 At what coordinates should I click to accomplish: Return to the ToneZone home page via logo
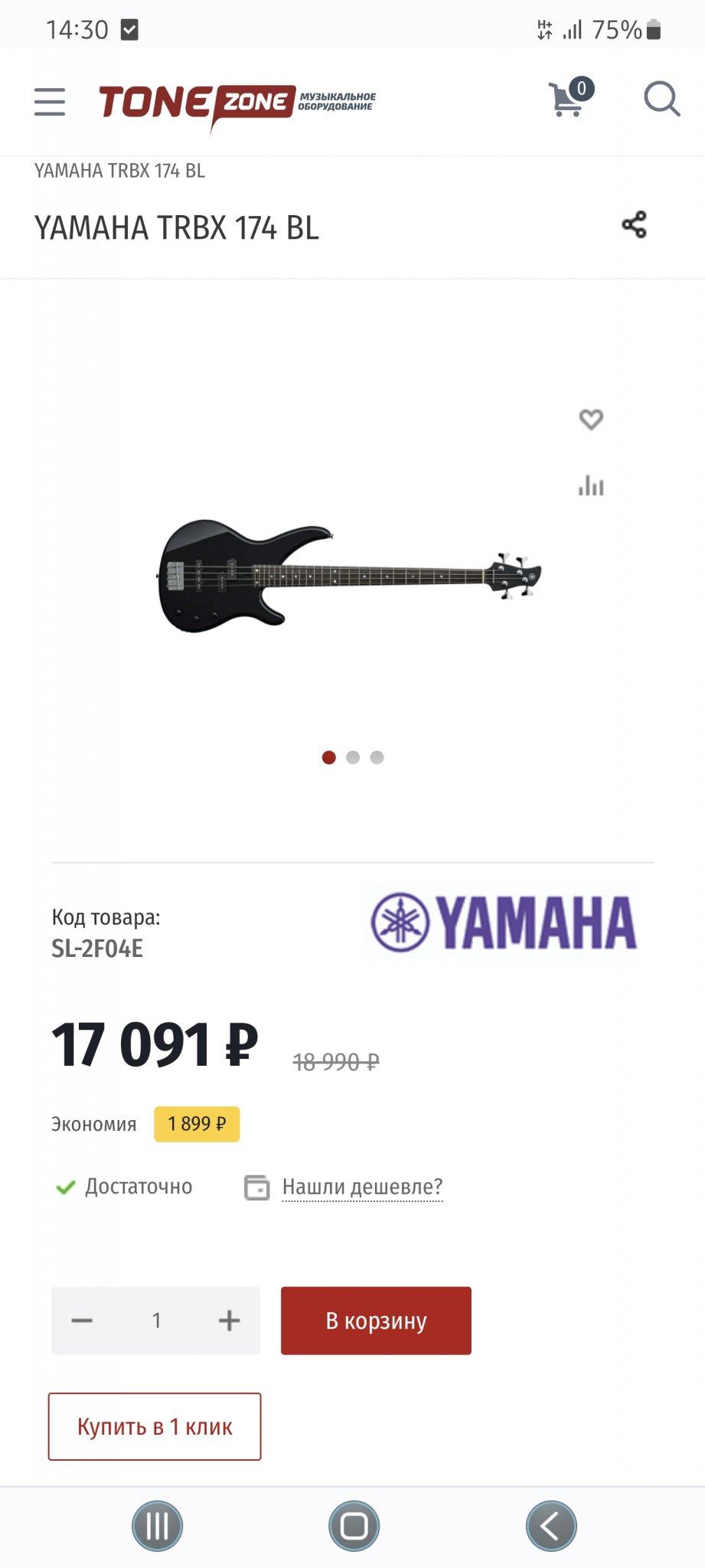237,103
